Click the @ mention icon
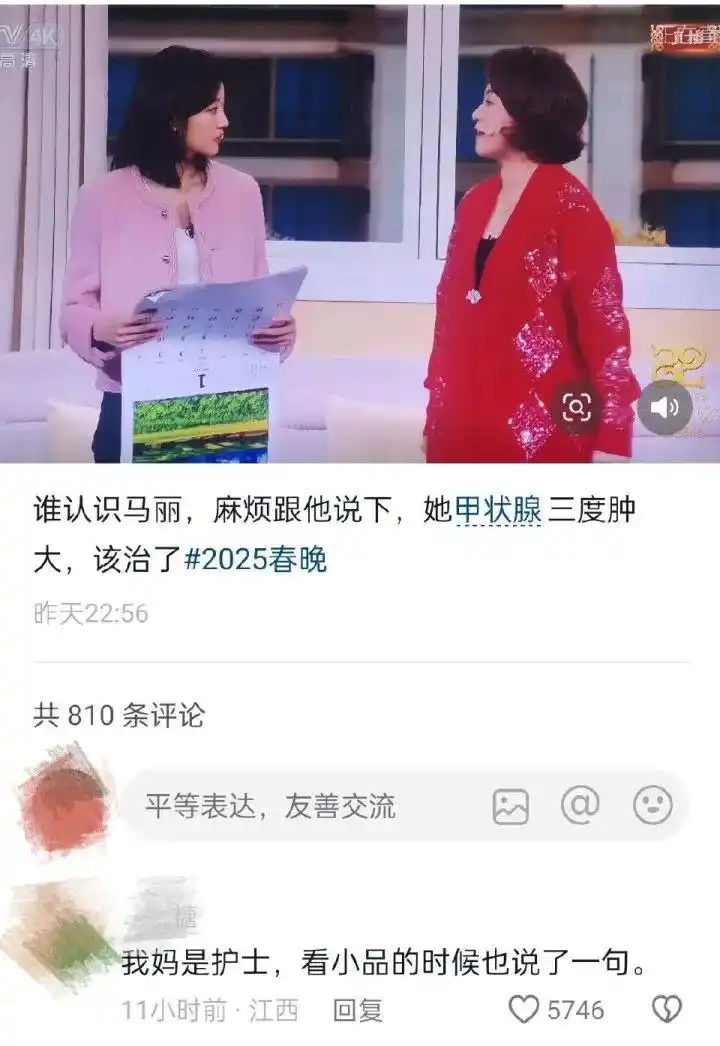 pyautogui.click(x=581, y=803)
